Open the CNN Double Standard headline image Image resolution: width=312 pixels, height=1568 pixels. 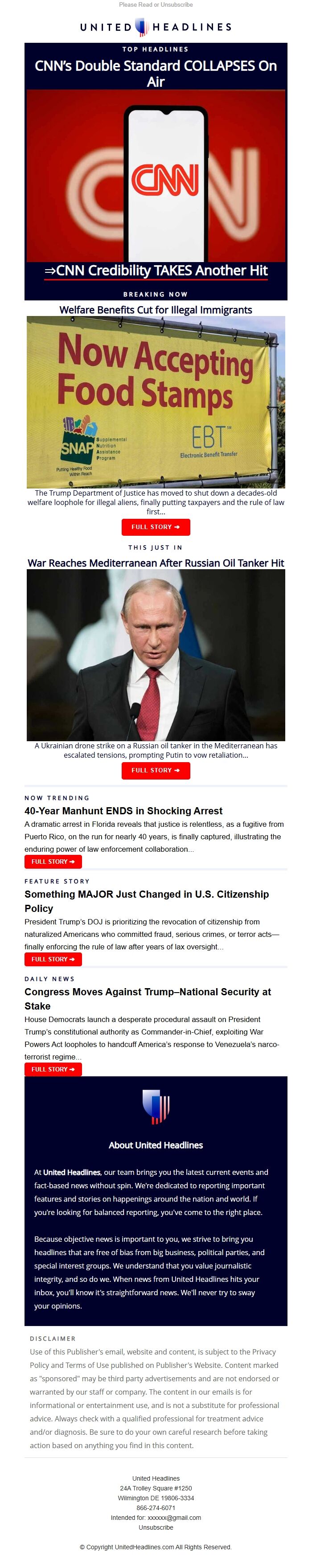point(156,176)
